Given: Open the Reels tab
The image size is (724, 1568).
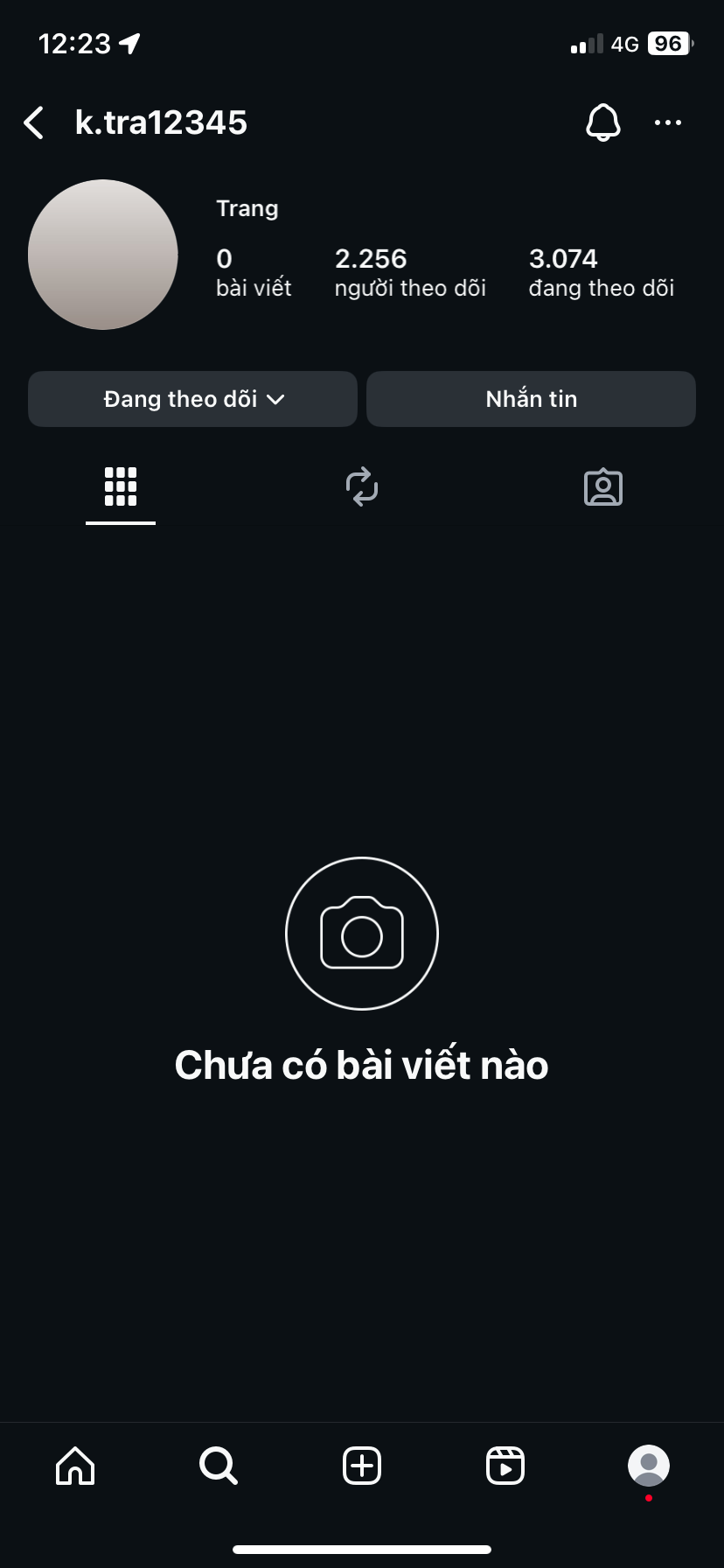Looking at the screenshot, I should (505, 1466).
